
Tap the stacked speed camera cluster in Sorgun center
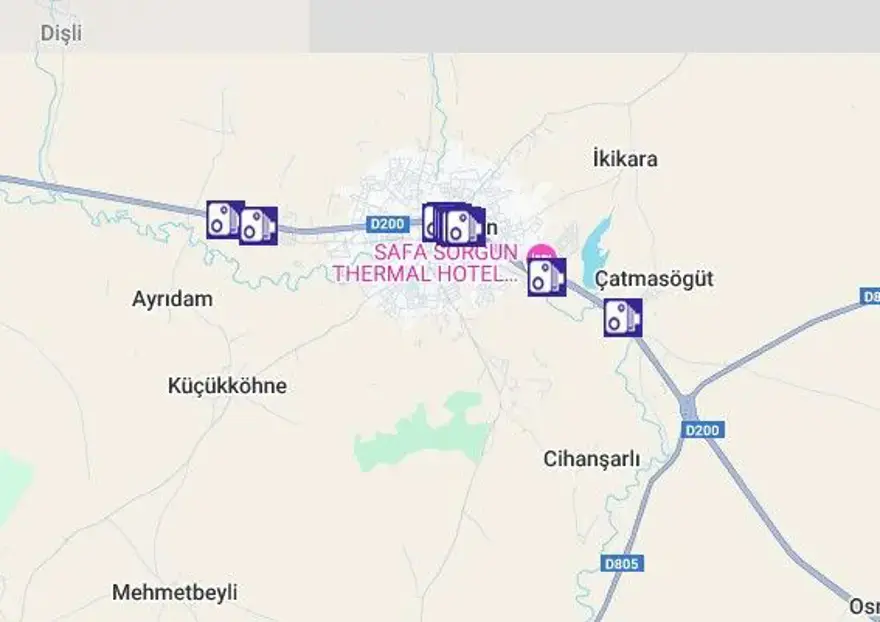click(x=456, y=225)
